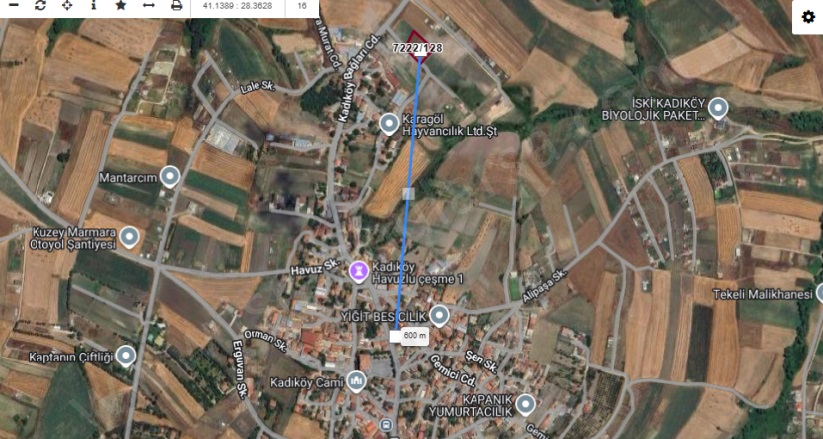This screenshot has width=823, height=439.
Task: Tap the star favorites icon
Action: (x=121, y=6)
